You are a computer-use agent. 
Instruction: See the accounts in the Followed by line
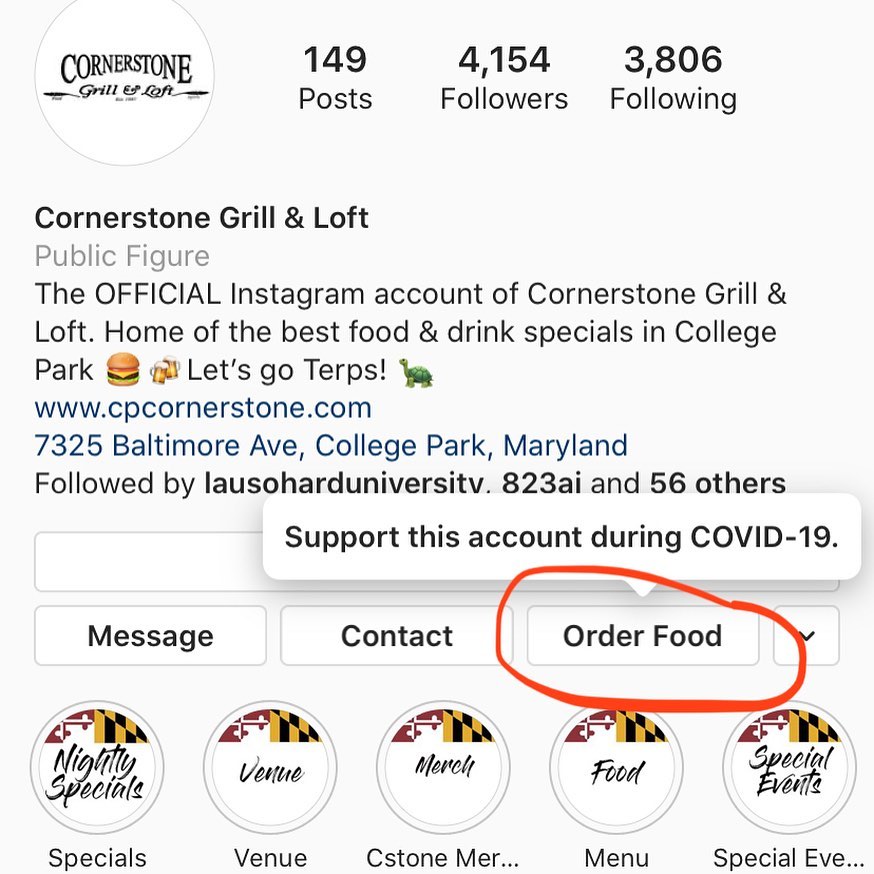pyautogui.click(x=409, y=484)
